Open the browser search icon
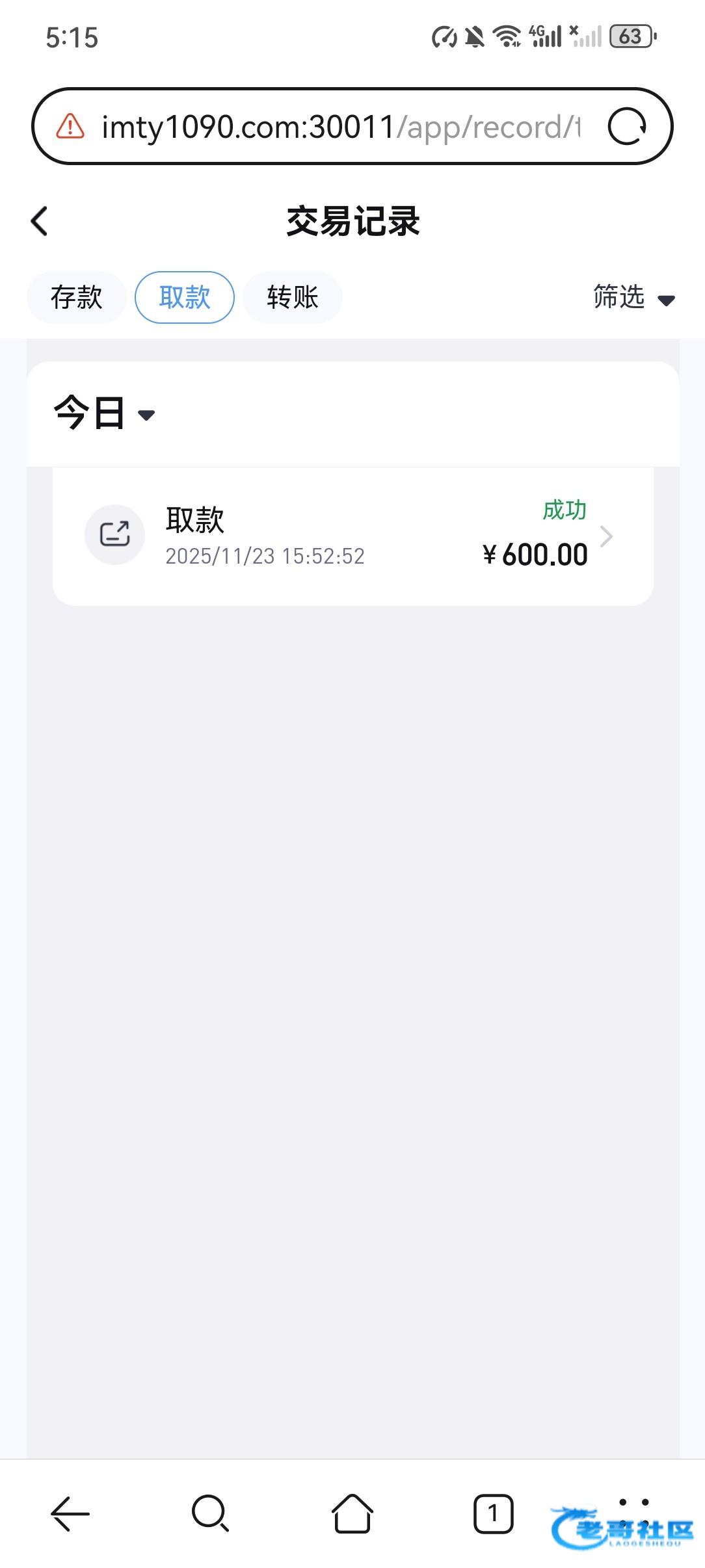Image resolution: width=705 pixels, height=1568 pixels. click(x=211, y=1513)
